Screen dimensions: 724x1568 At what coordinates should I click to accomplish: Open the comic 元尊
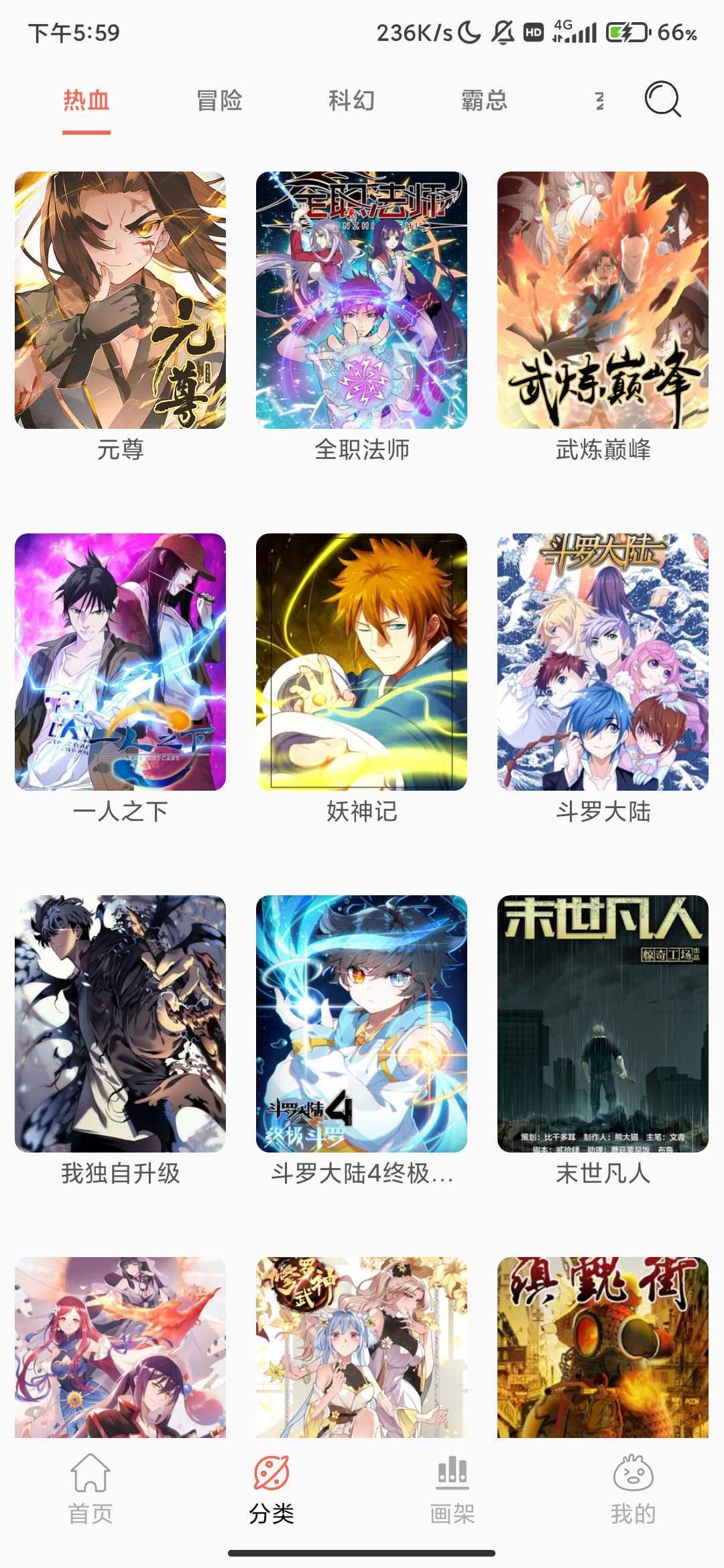point(120,300)
